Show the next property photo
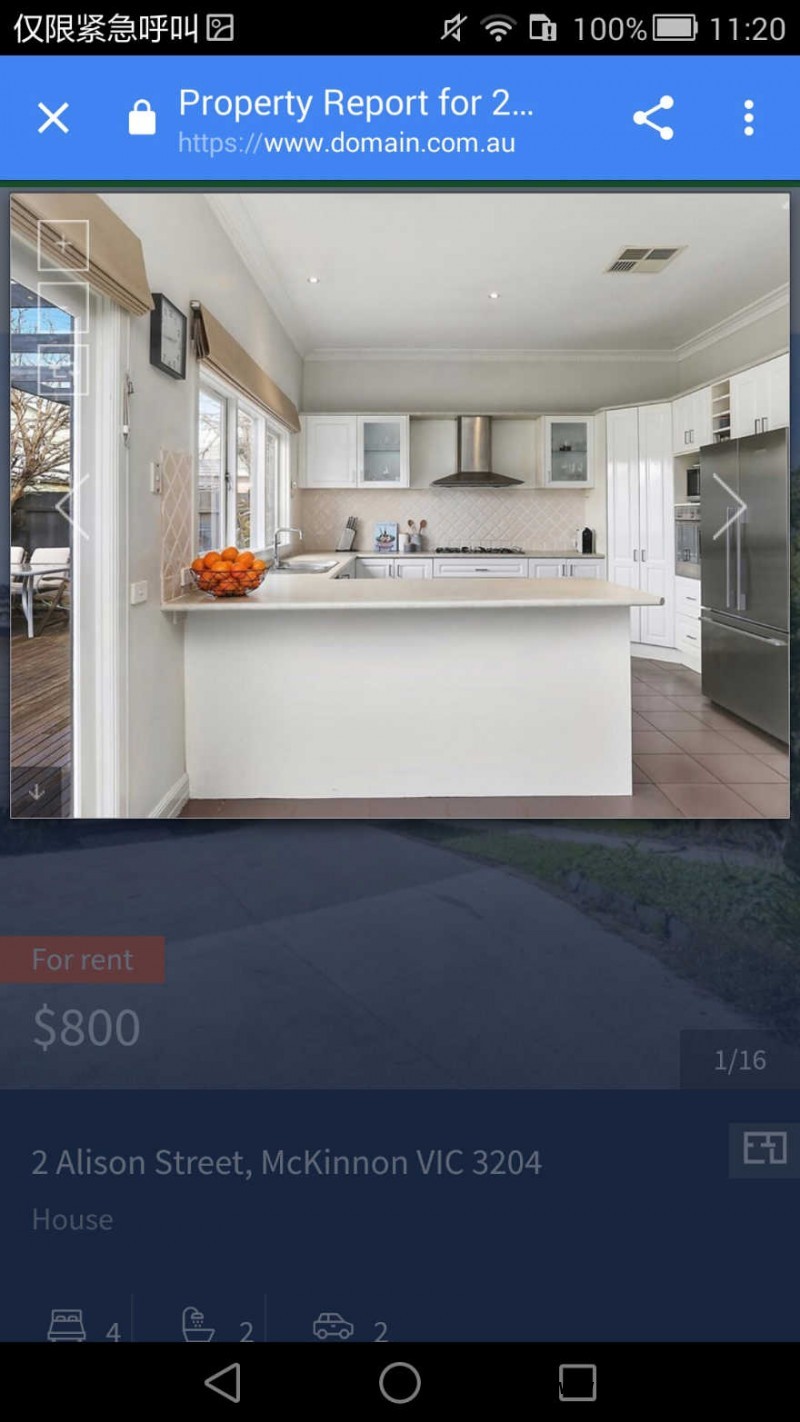The image size is (800, 1422). point(729,507)
